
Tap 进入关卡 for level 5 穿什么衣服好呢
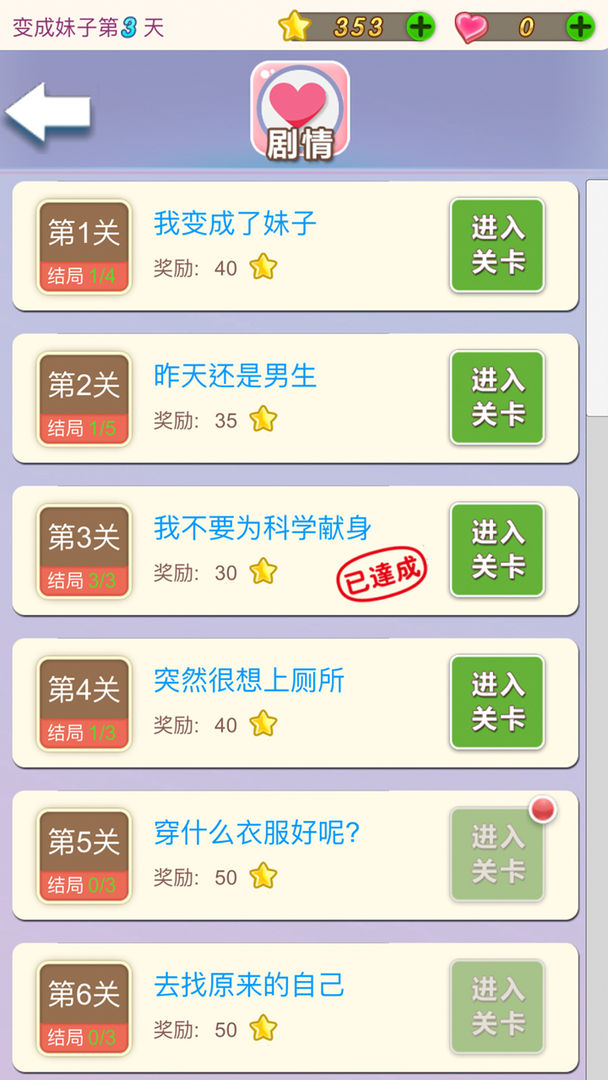(497, 853)
